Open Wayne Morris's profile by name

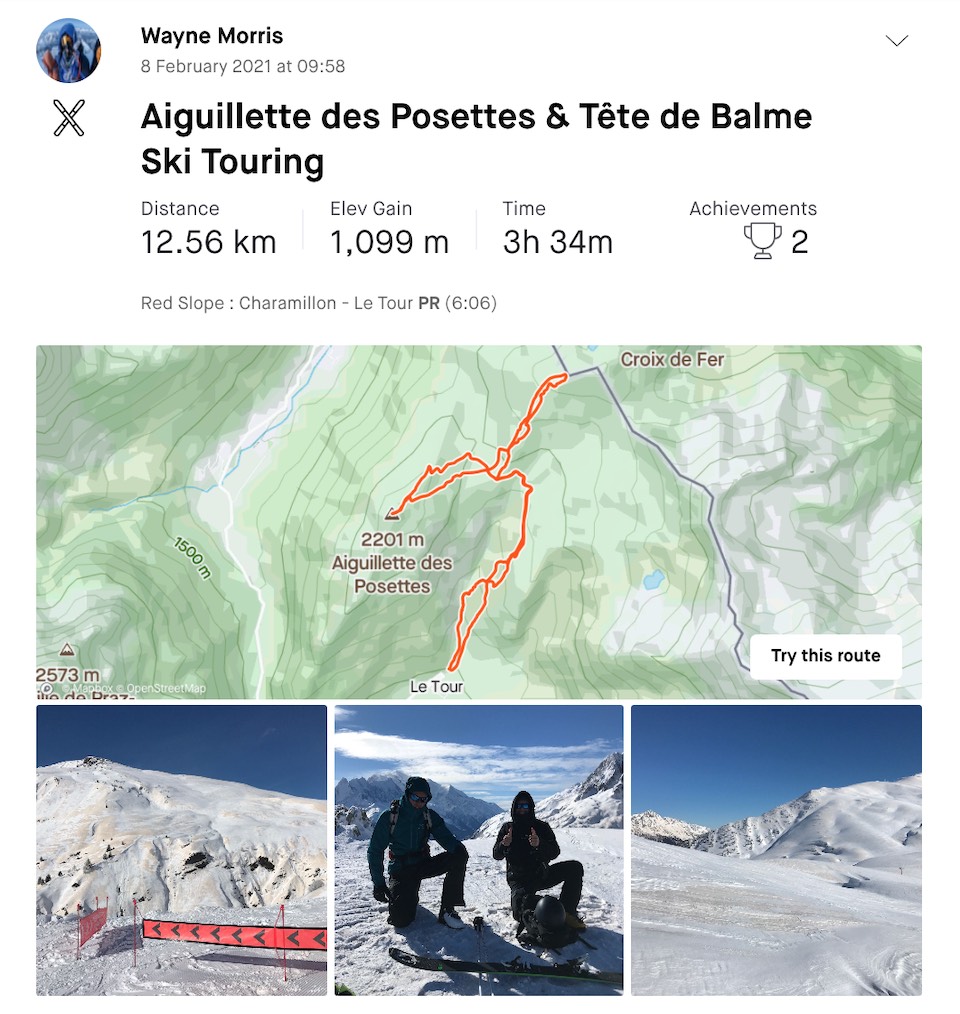212,37
